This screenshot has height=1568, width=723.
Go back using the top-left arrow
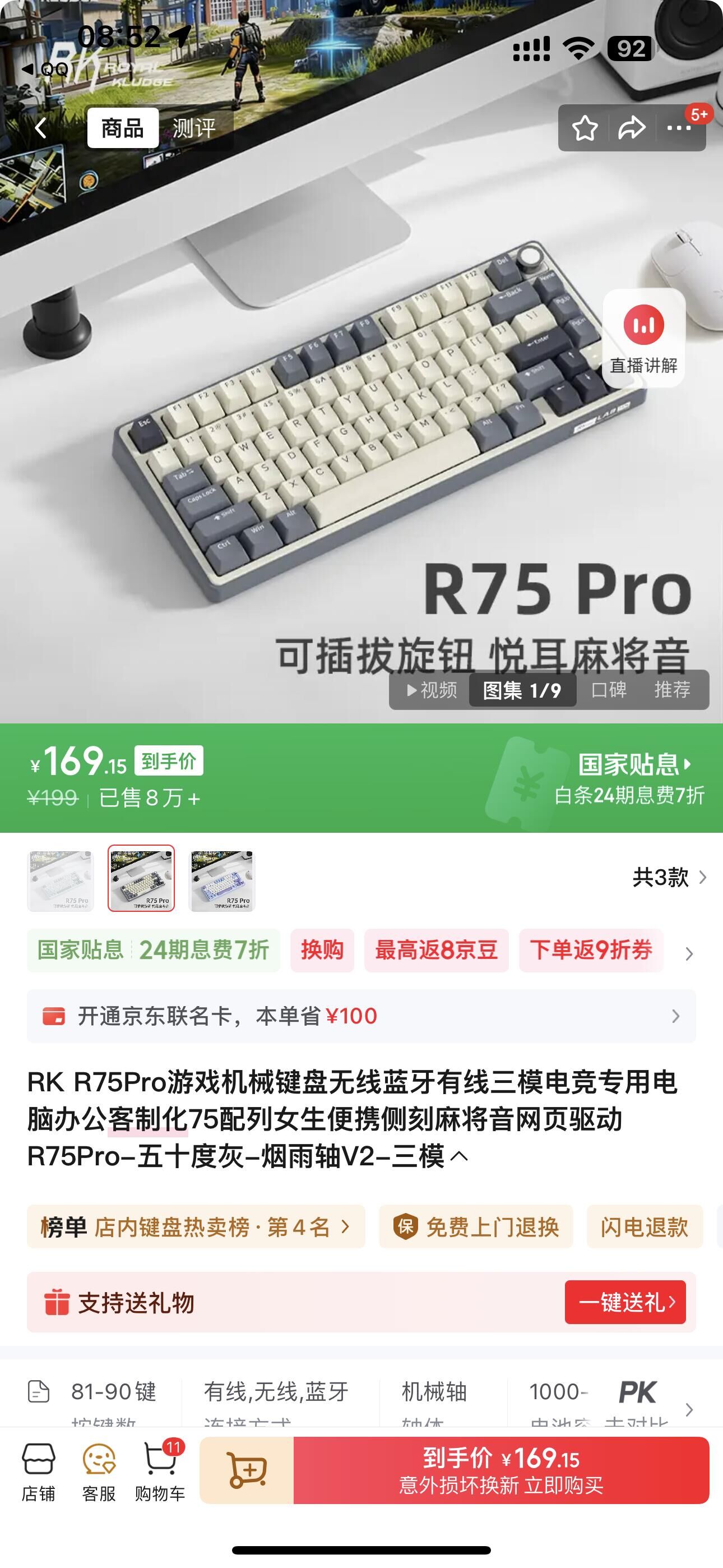pyautogui.click(x=41, y=128)
